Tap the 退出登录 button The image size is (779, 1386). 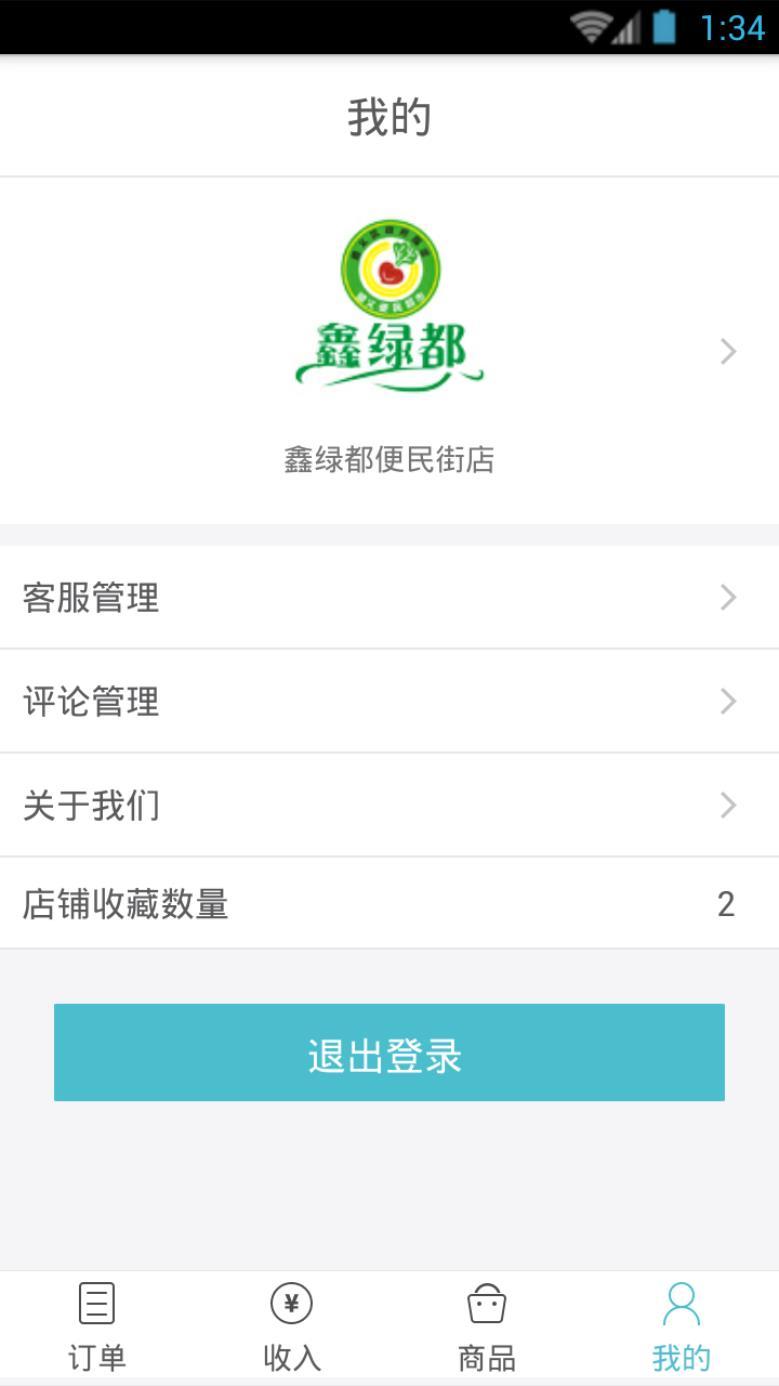[389, 1053]
